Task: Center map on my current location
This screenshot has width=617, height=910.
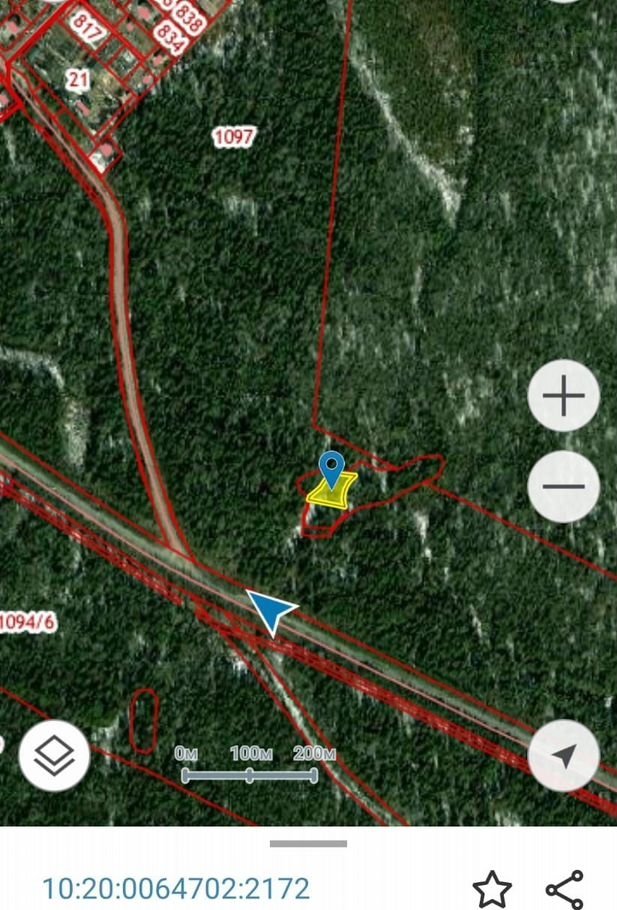Action: (x=564, y=756)
